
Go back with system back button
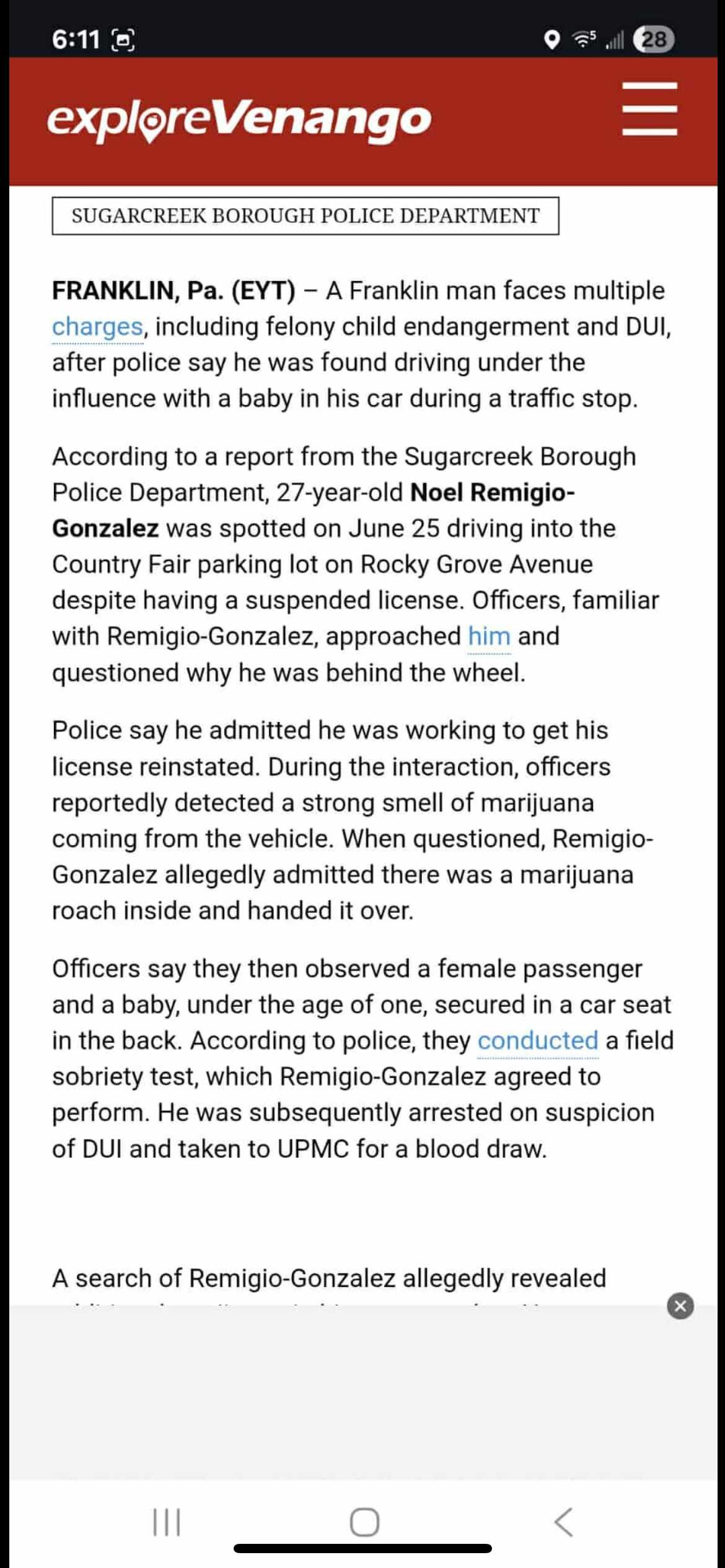pyautogui.click(x=563, y=1522)
